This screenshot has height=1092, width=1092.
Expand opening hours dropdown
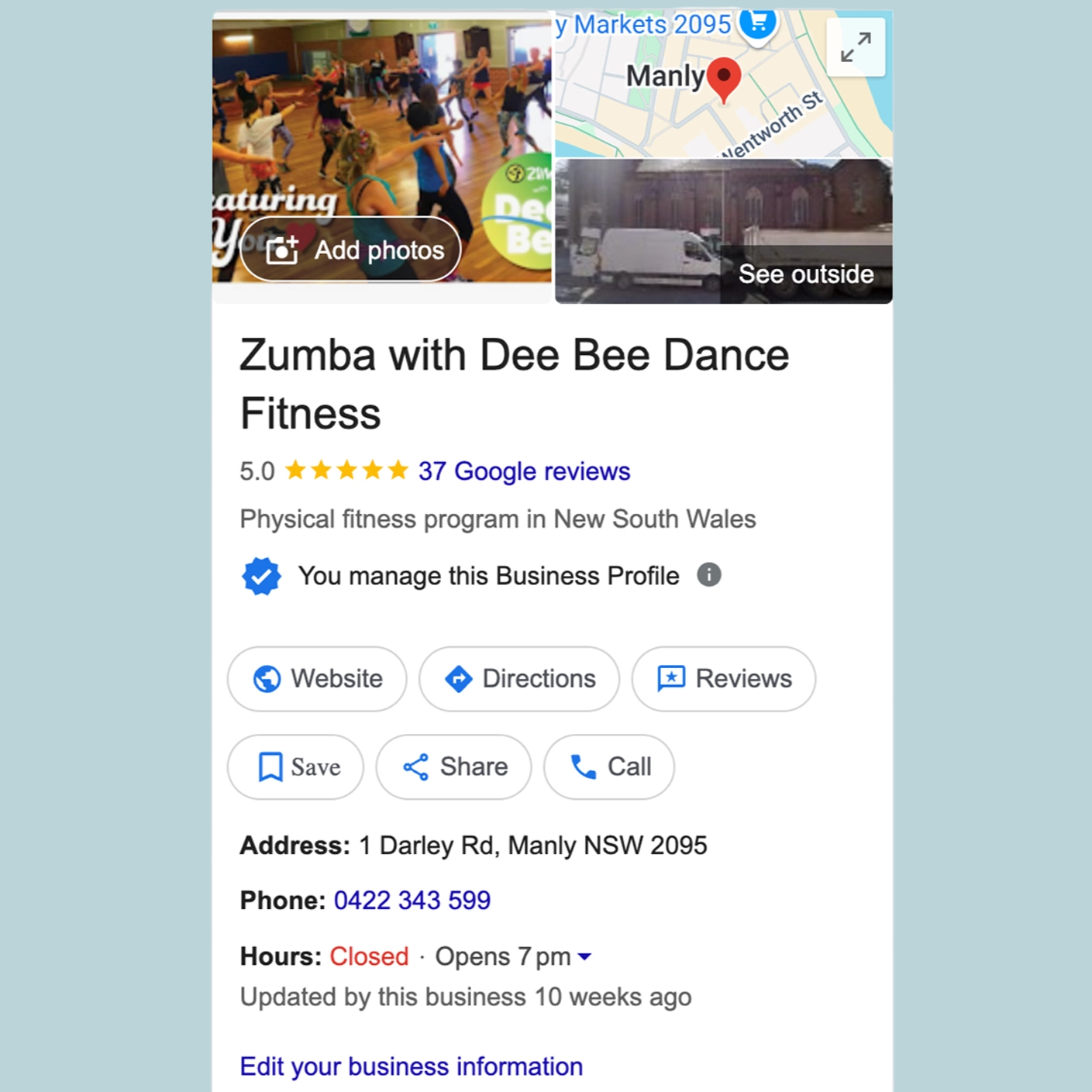[x=585, y=957]
